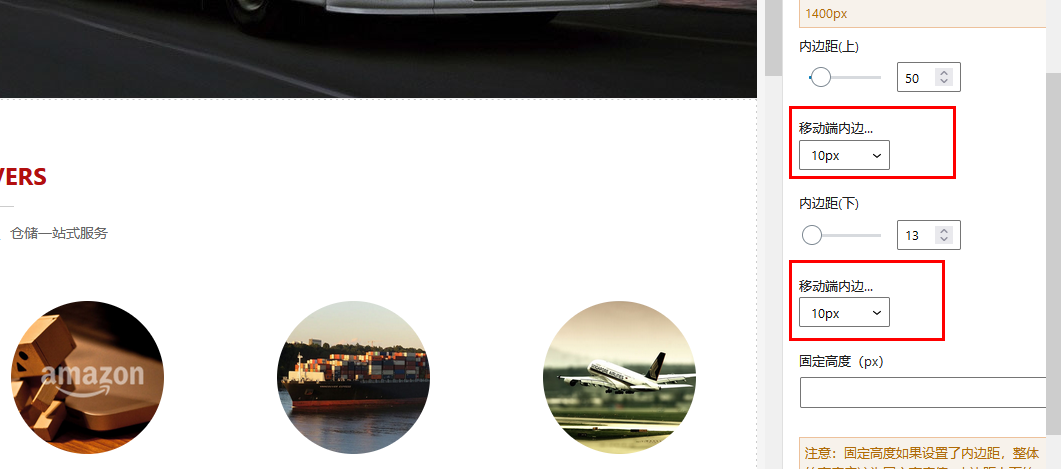The height and width of the screenshot is (469, 1061).
Task: Tap the 内边距(上) slider handle
Action: tap(821, 77)
